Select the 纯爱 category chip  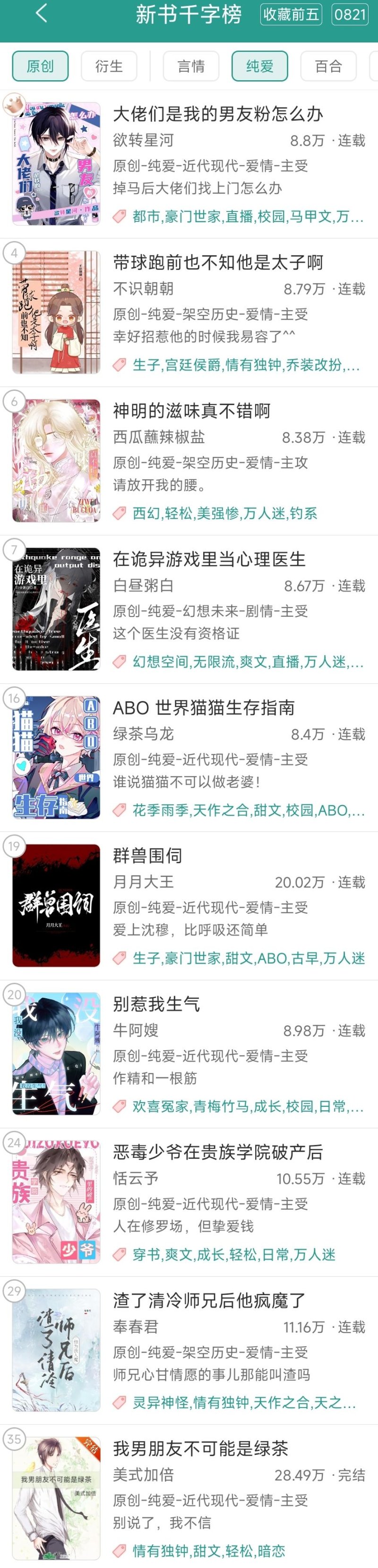pyautogui.click(x=260, y=66)
